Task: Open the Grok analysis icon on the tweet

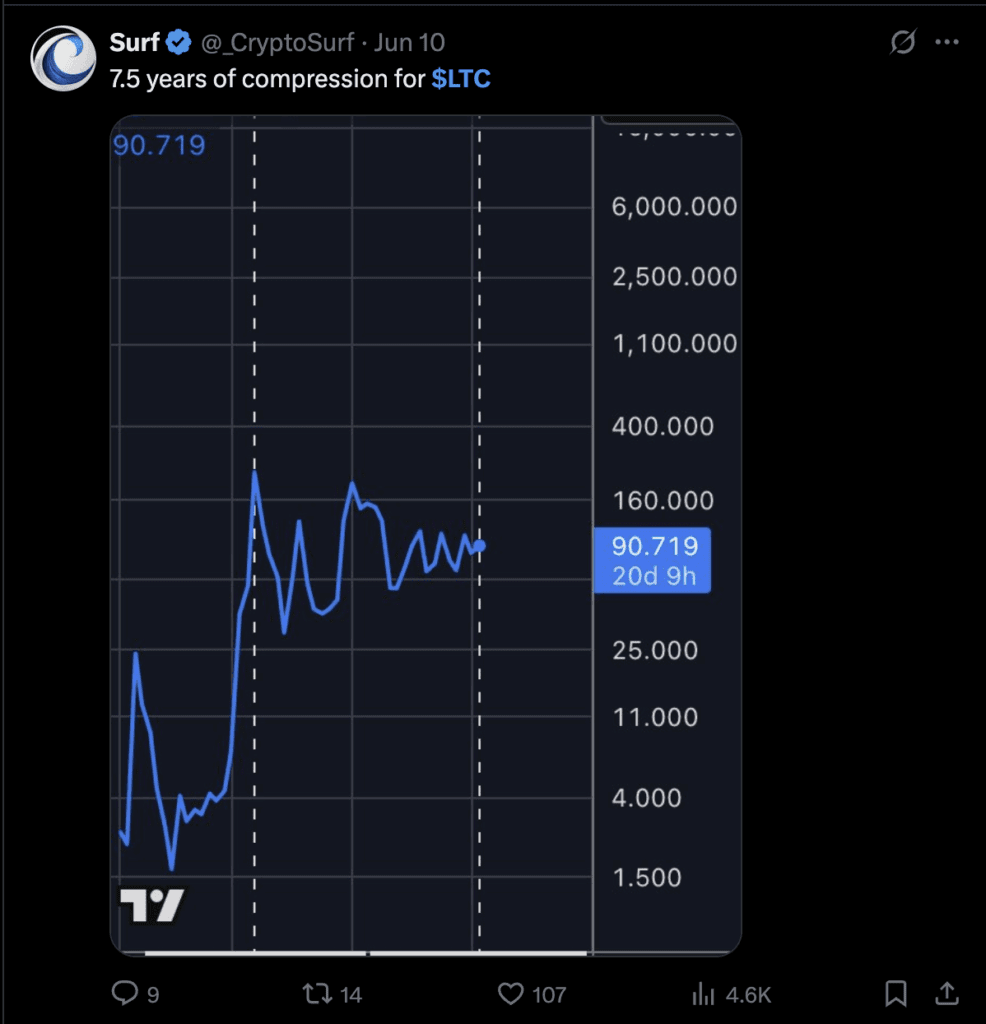Action: coord(902,42)
